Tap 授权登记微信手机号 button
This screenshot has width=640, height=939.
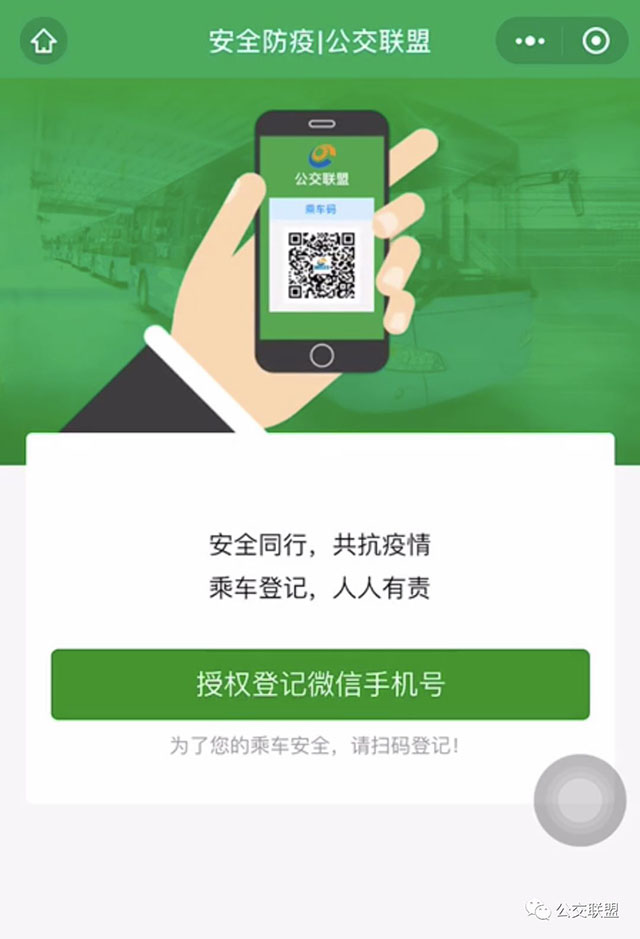[320, 685]
